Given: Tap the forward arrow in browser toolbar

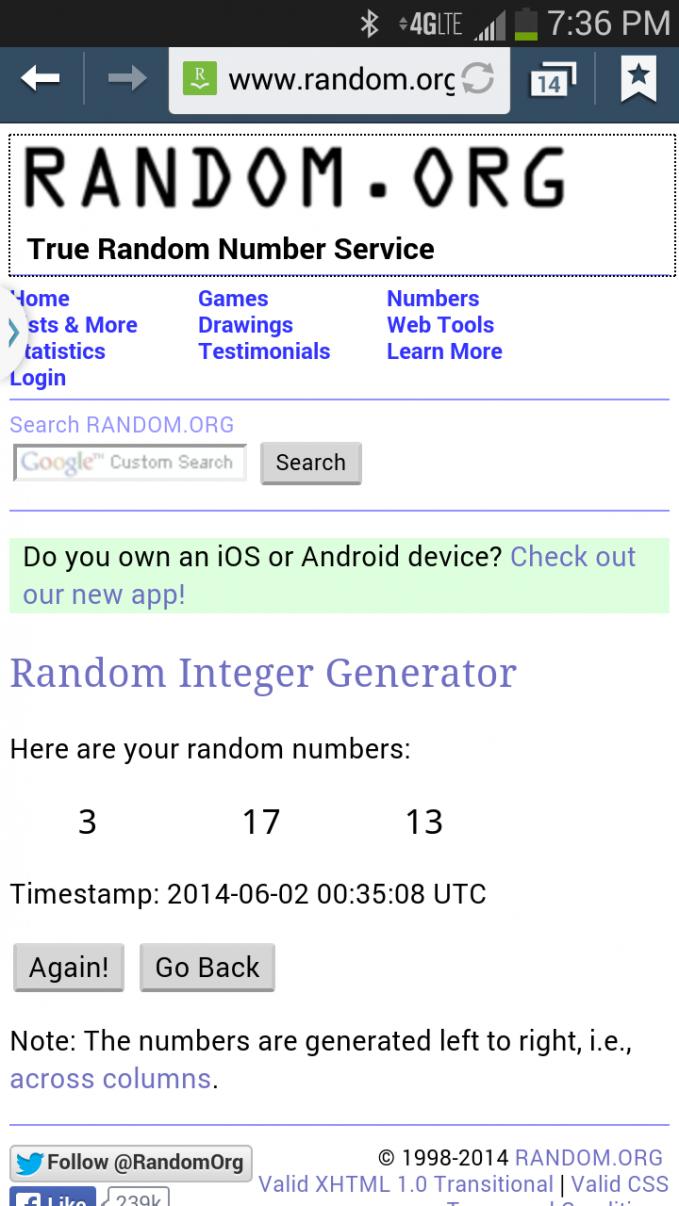Looking at the screenshot, I should click(126, 79).
